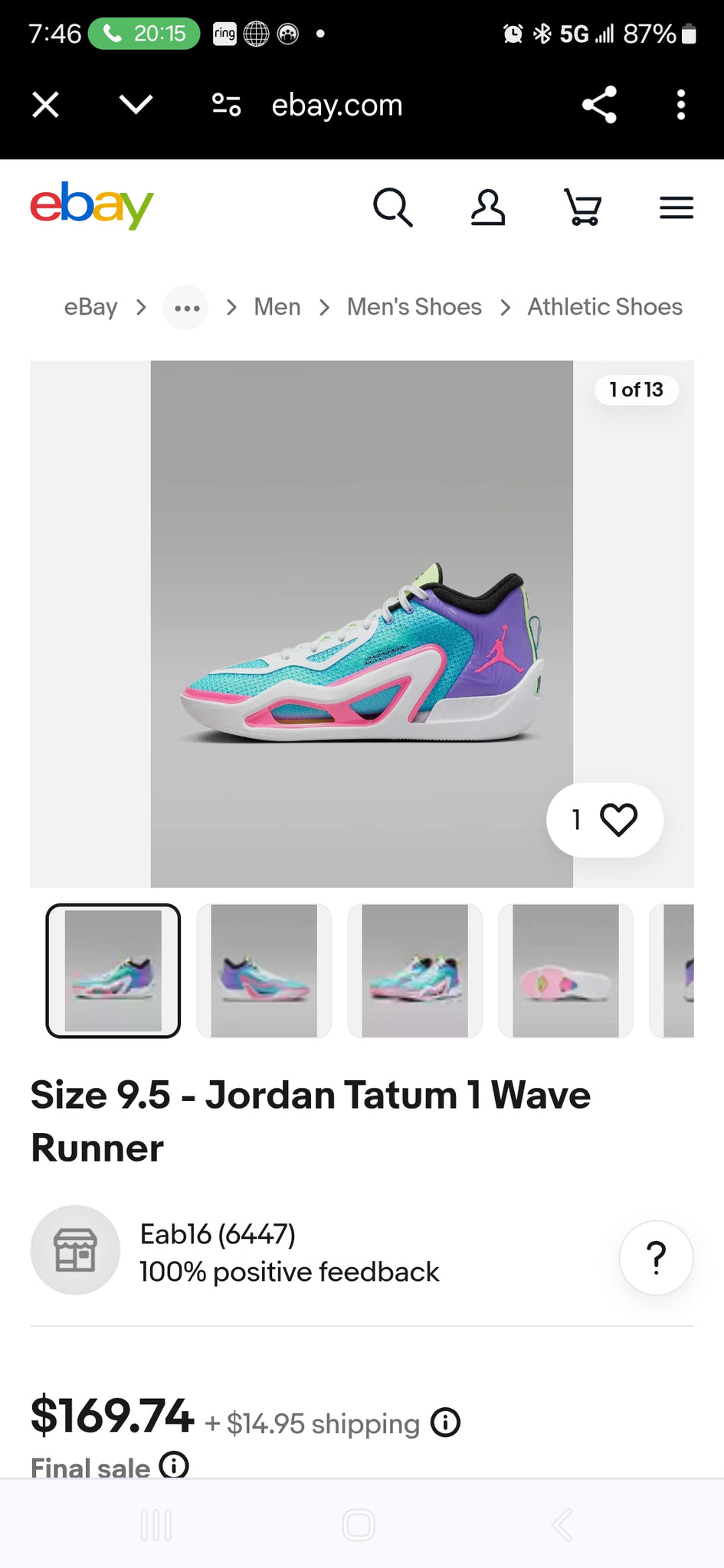
Task: Go to the Athletic Shoes breadcrumb
Action: pos(604,307)
